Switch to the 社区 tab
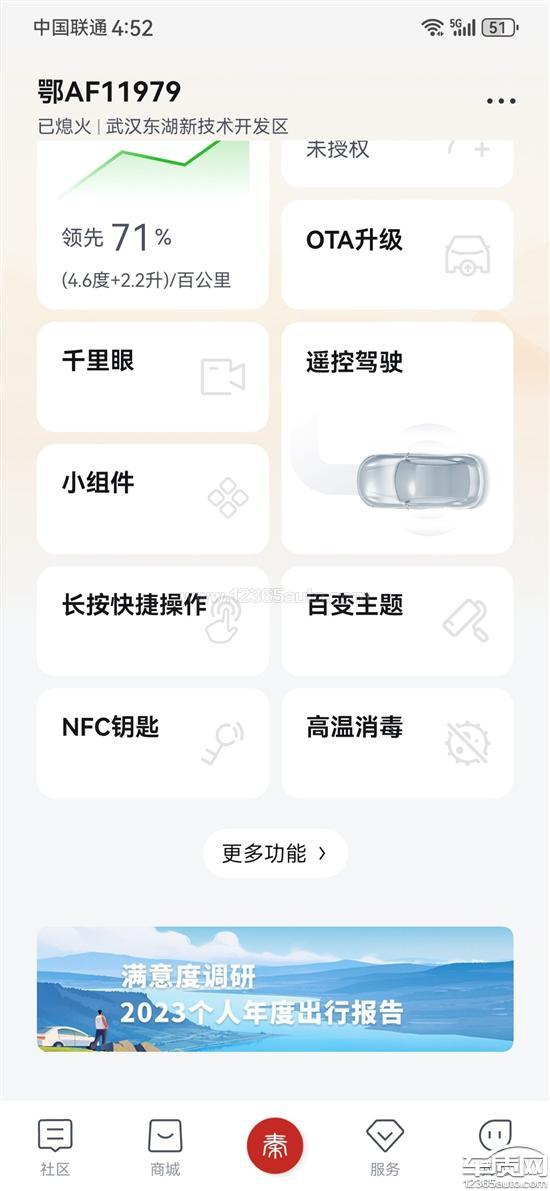Image resolution: width=550 pixels, height=1191 pixels. pos(55,1147)
